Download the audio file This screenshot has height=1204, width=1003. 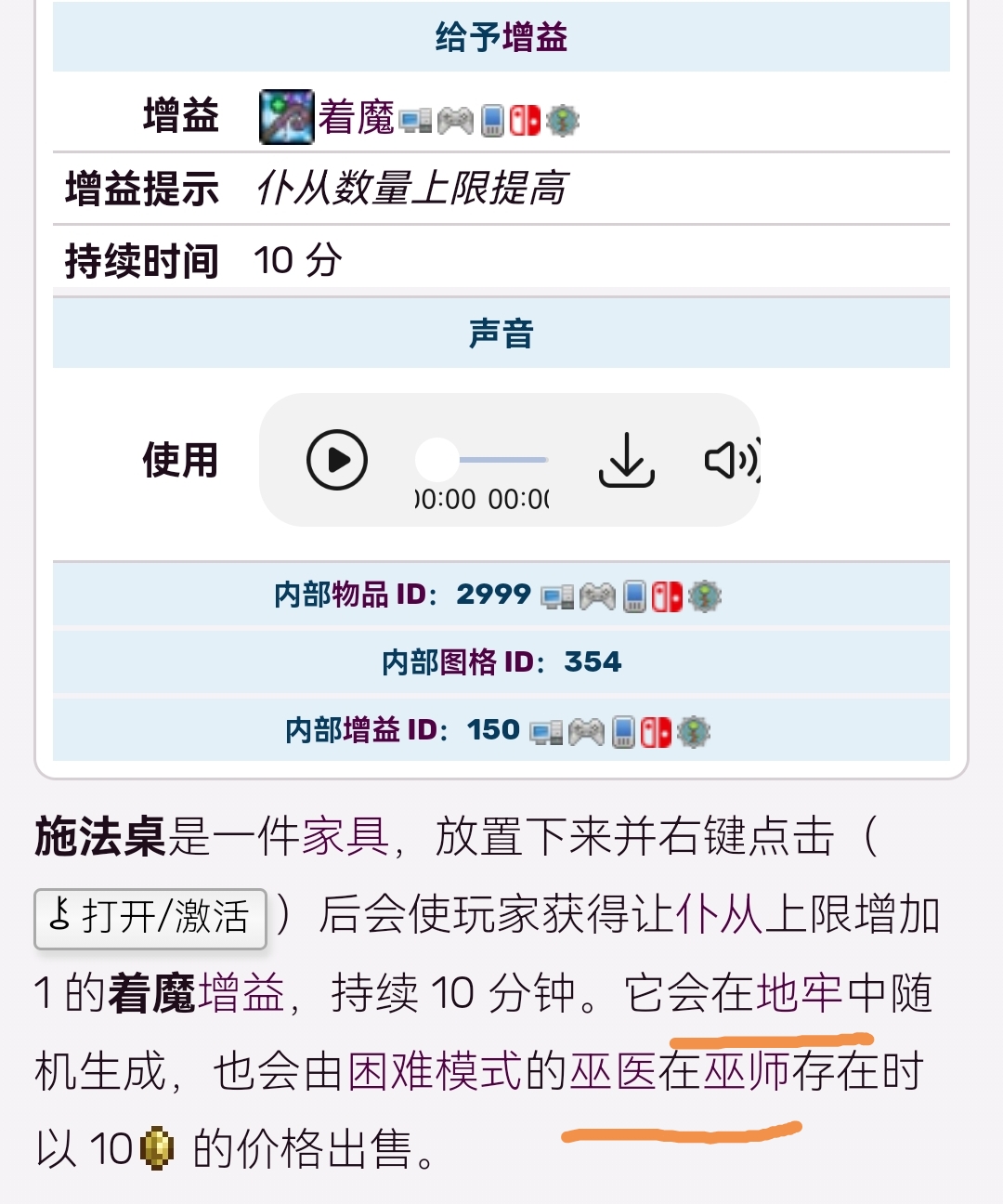point(627,460)
